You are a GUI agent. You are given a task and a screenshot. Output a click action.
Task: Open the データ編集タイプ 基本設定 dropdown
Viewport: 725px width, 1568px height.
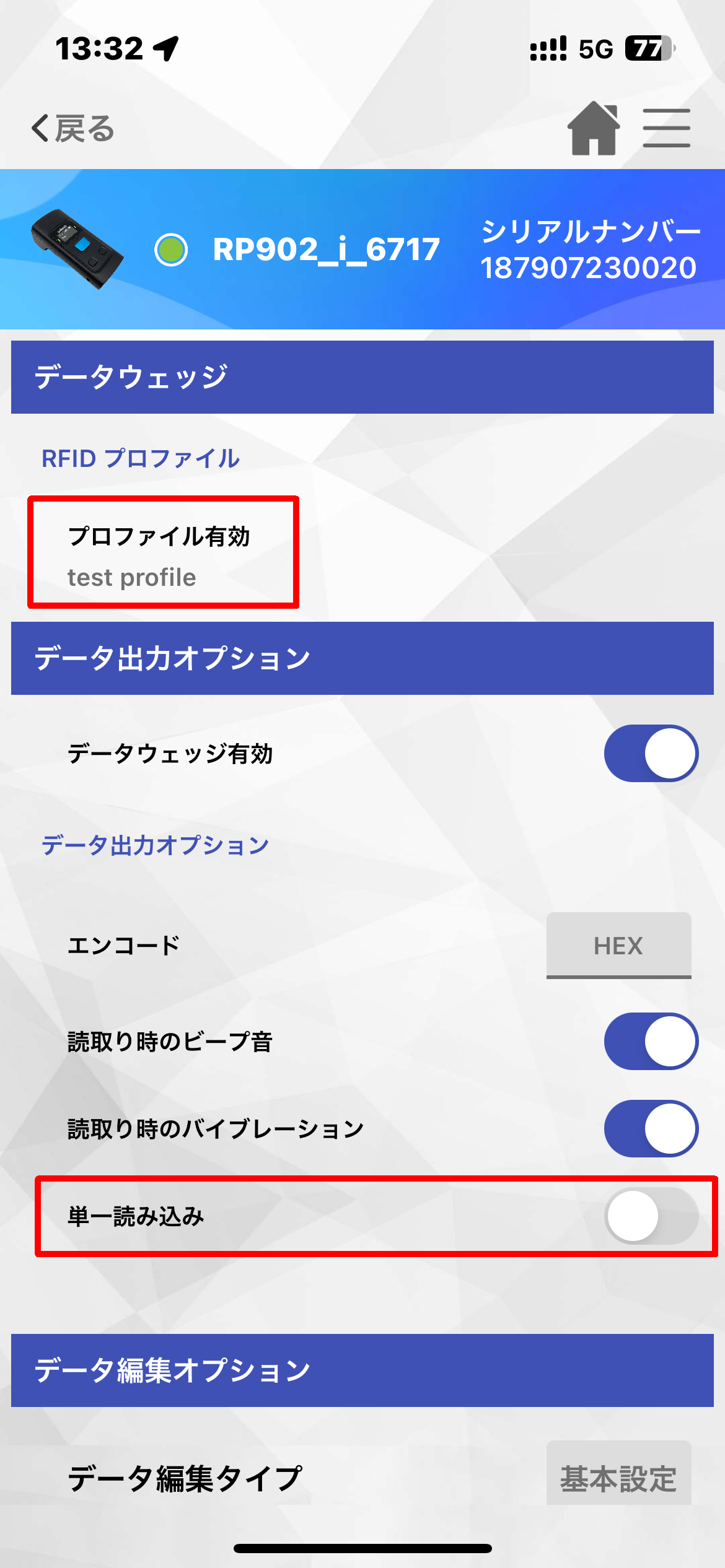point(618,1477)
